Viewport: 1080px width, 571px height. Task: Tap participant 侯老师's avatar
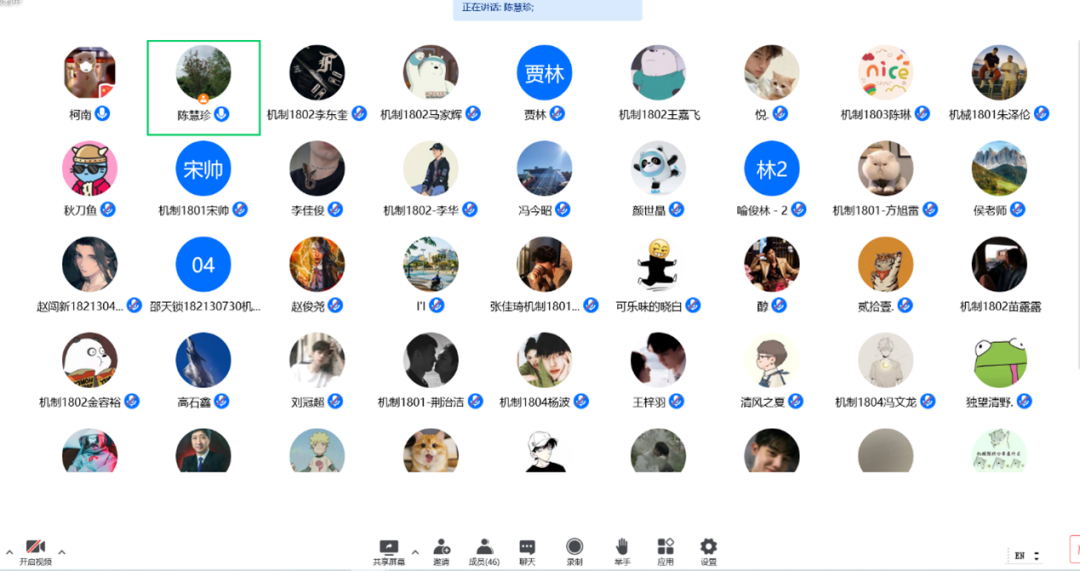[999, 168]
